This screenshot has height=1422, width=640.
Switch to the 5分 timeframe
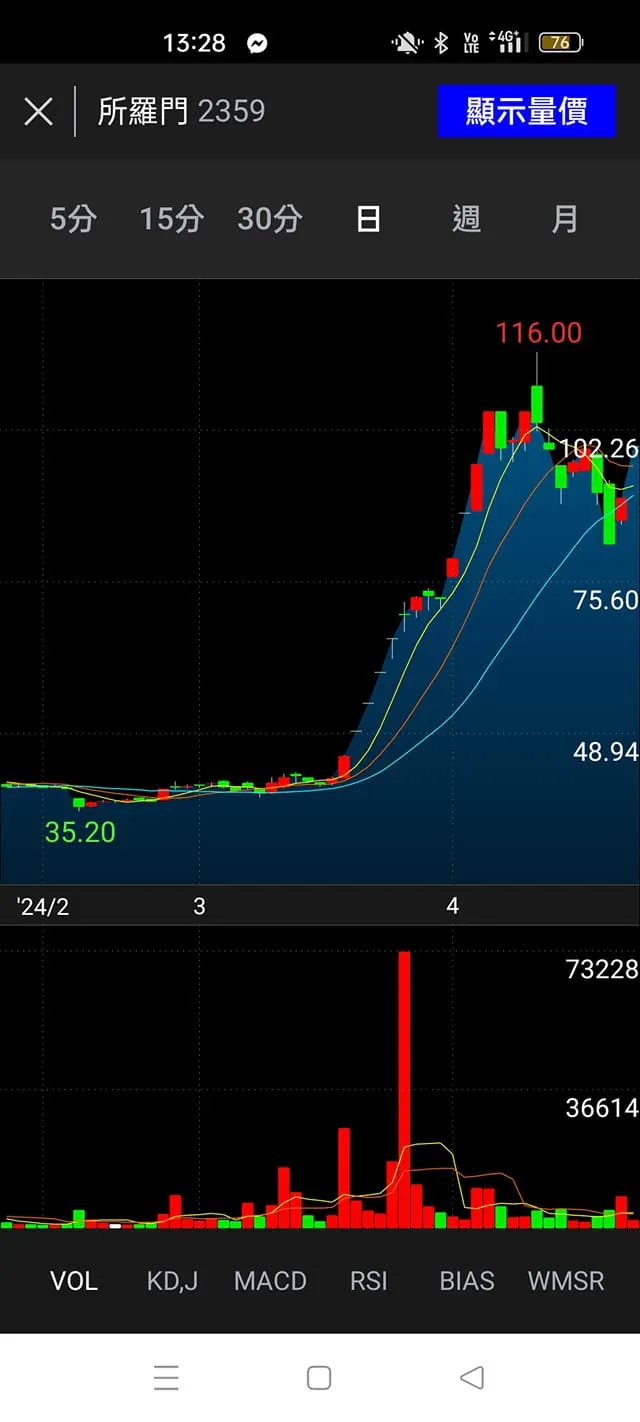(x=73, y=219)
